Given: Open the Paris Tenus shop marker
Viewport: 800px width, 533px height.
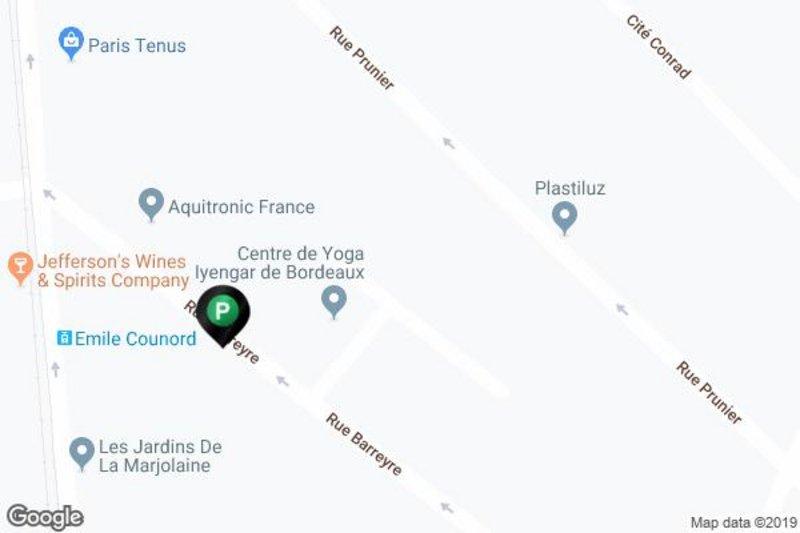Looking at the screenshot, I should 71,43.
